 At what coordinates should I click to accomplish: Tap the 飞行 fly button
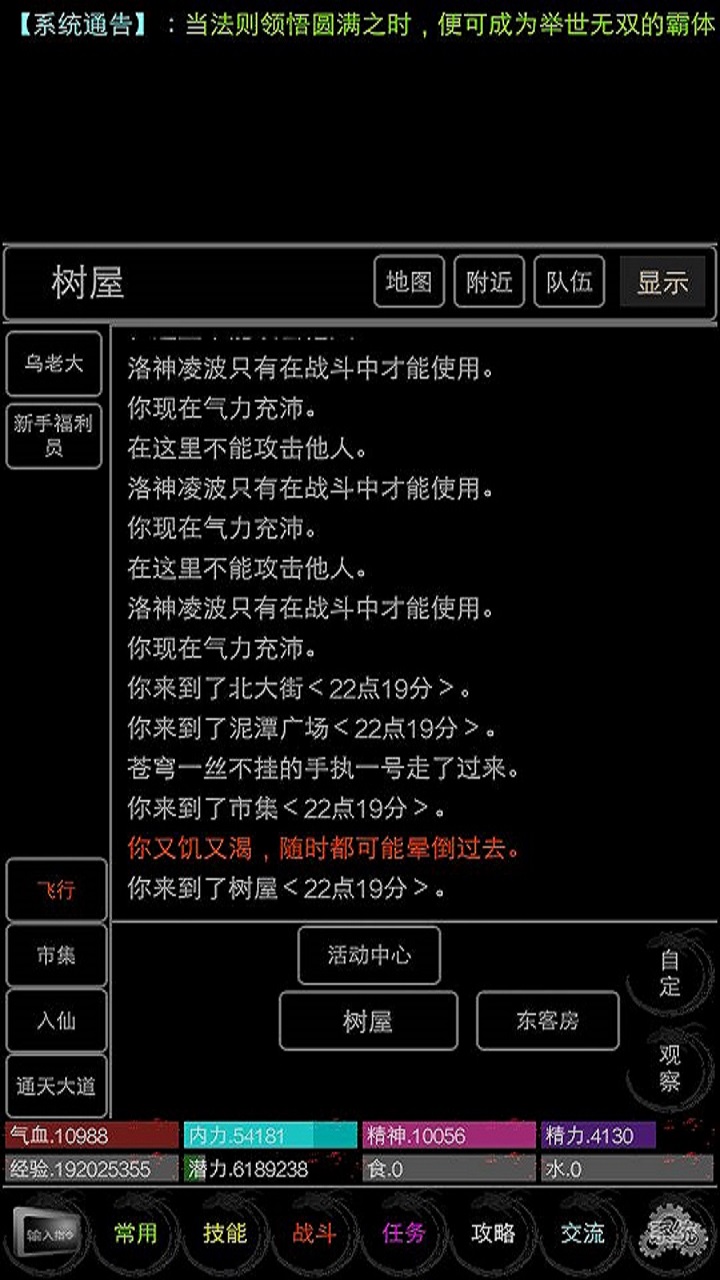[56, 890]
